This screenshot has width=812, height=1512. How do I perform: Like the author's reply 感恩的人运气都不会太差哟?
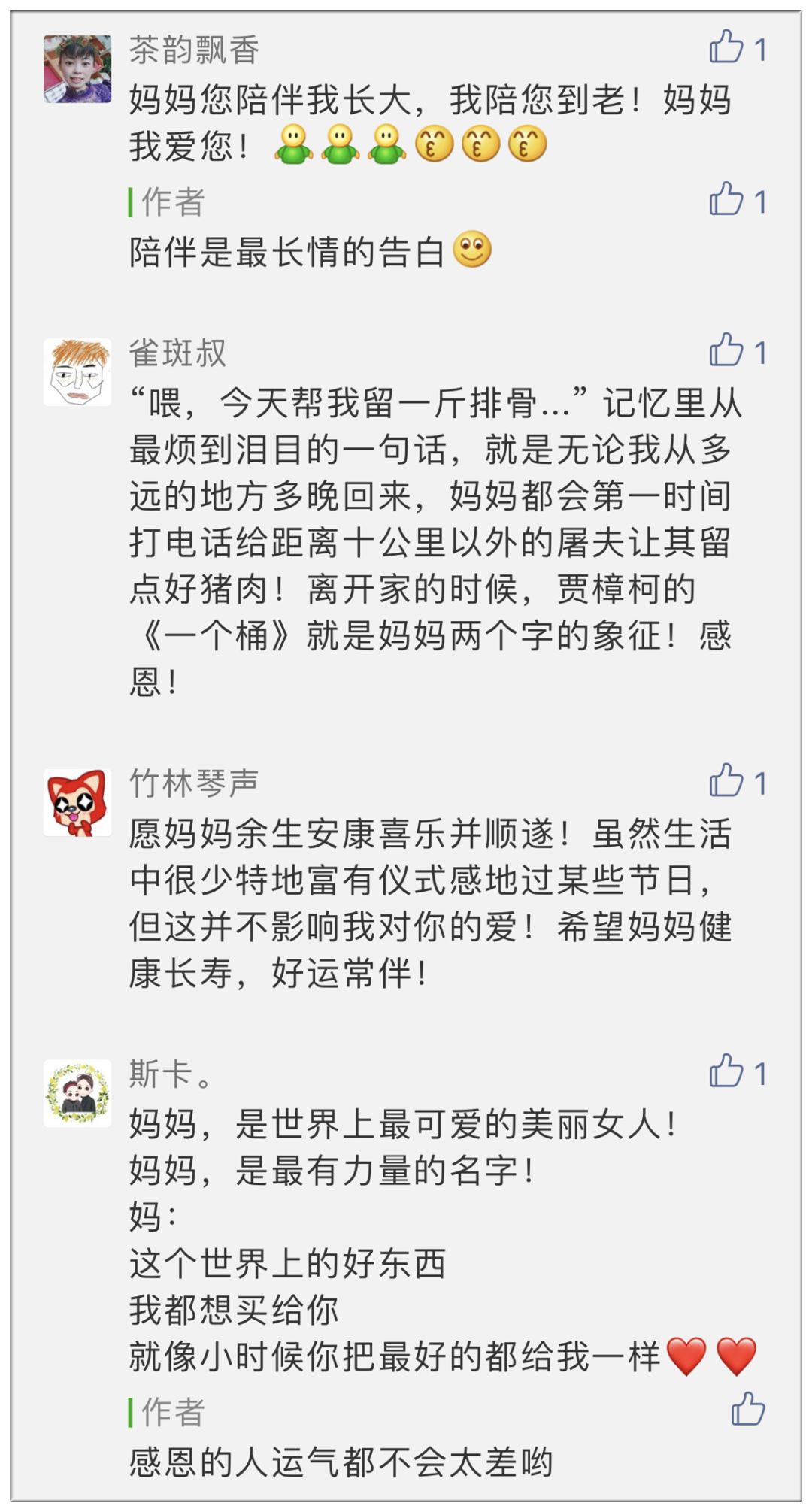point(747,1410)
